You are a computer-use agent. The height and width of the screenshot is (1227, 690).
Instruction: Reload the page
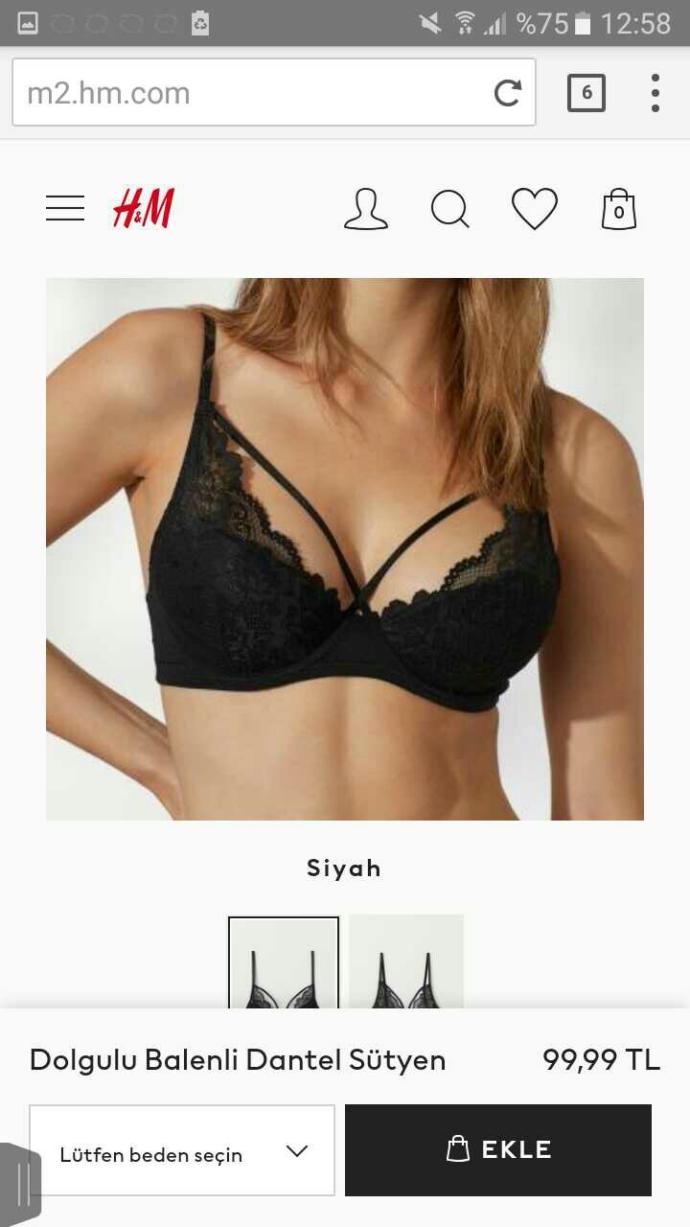[508, 93]
